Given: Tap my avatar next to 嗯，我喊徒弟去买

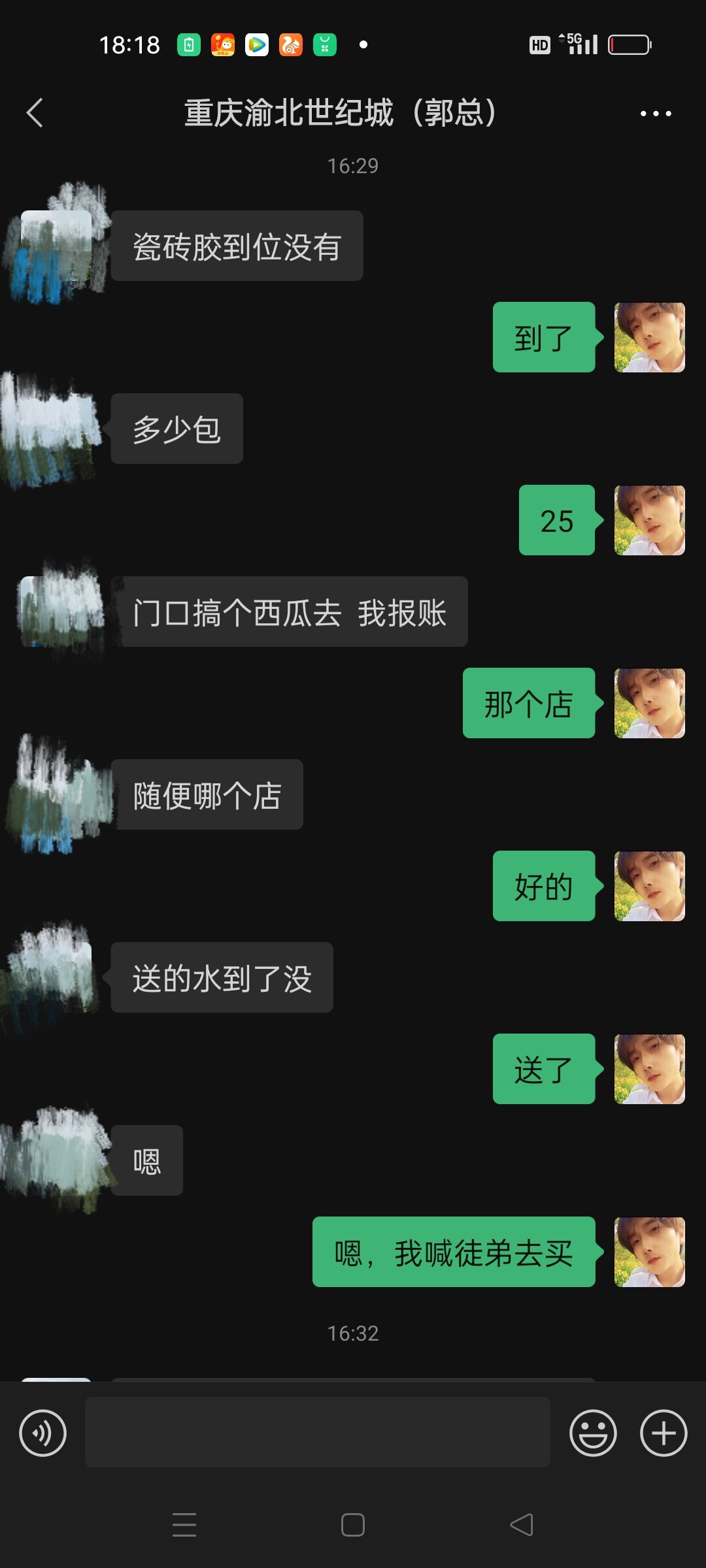Looking at the screenshot, I should [x=649, y=1252].
